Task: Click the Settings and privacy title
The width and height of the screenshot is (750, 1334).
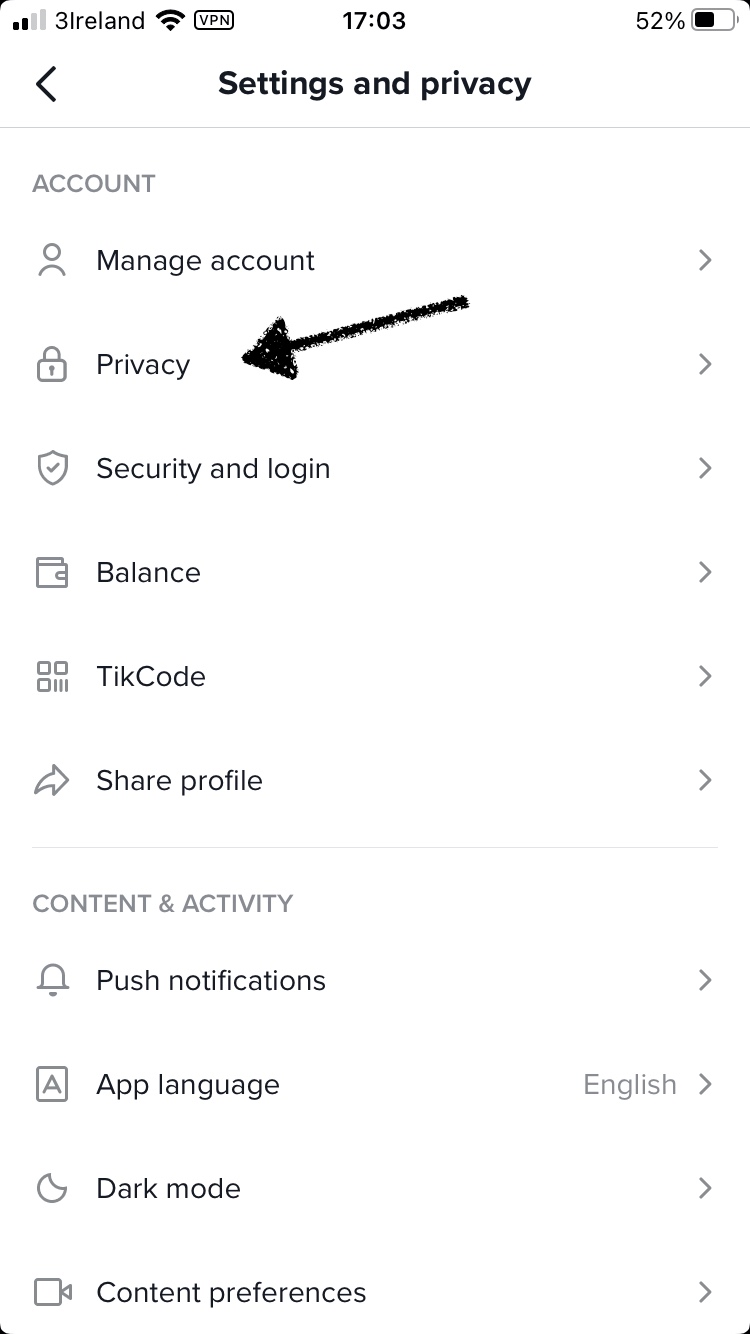Action: coord(375,84)
